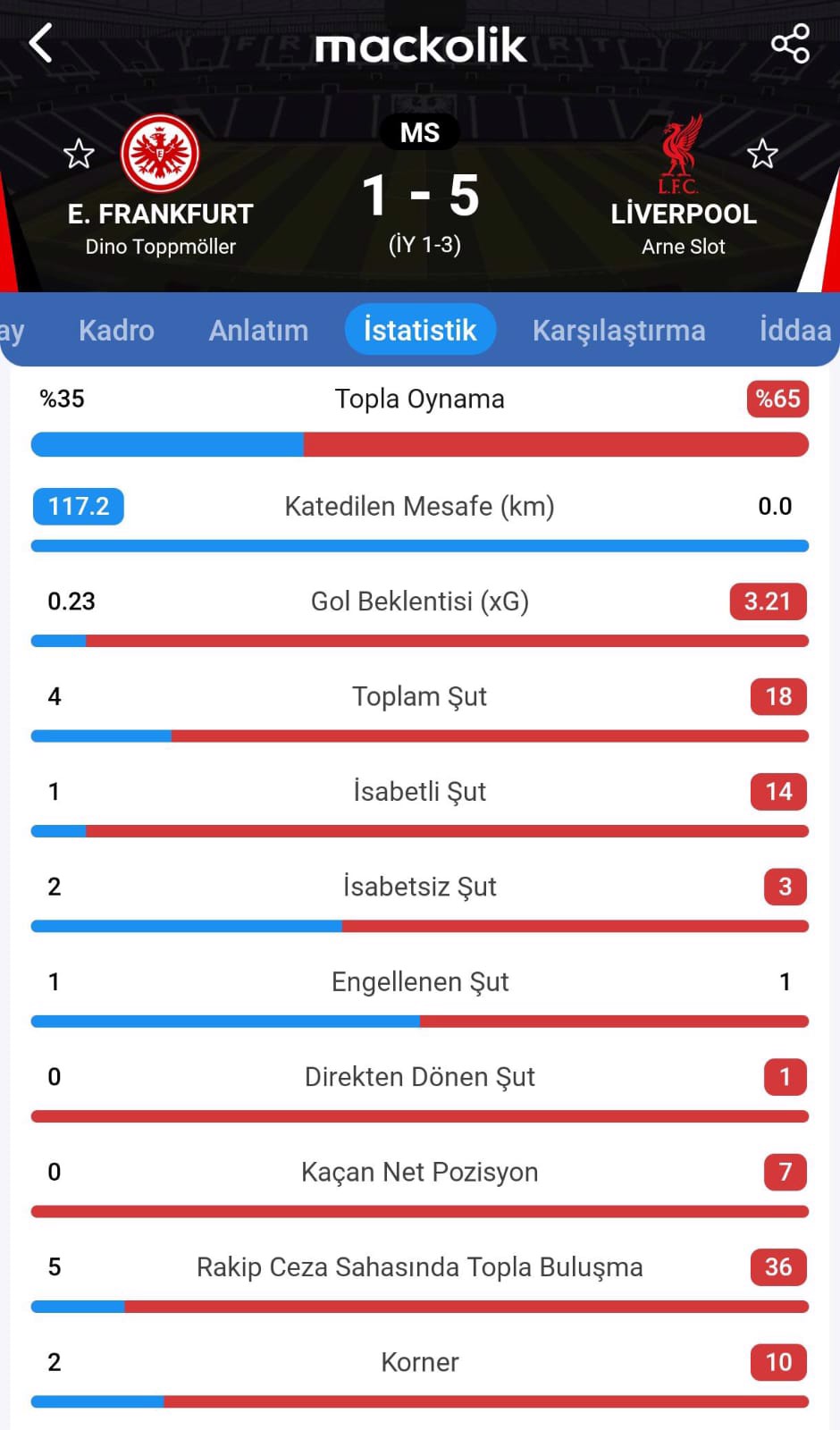
Task: Select the İstatistik tab
Action: 420,330
